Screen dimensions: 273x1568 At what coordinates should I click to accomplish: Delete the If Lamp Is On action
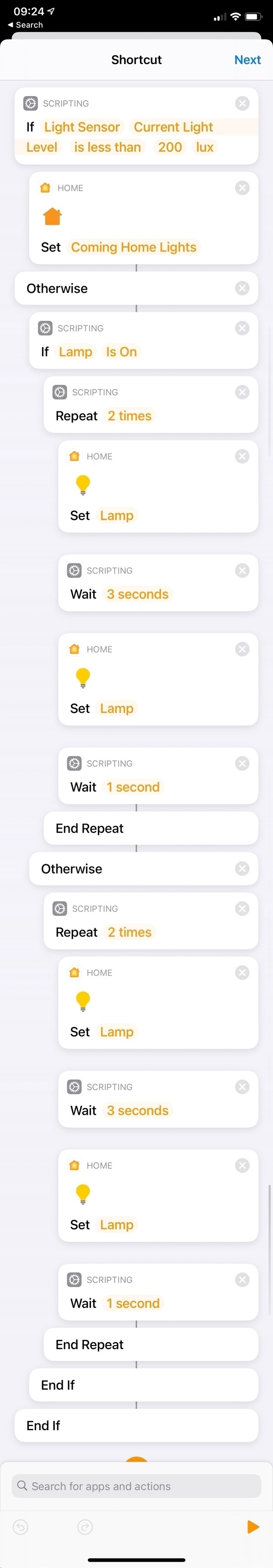(242, 328)
